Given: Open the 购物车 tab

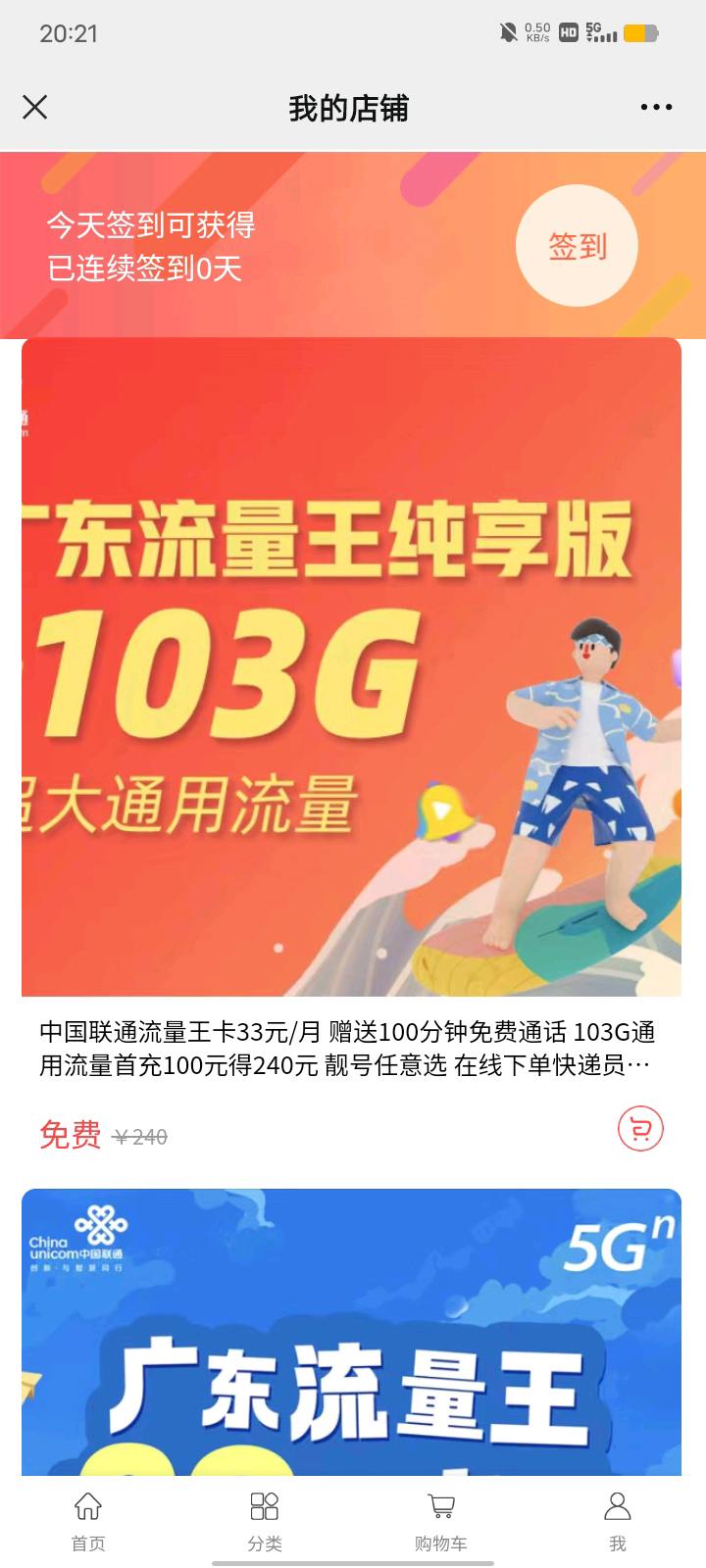Looking at the screenshot, I should pos(441,1520).
